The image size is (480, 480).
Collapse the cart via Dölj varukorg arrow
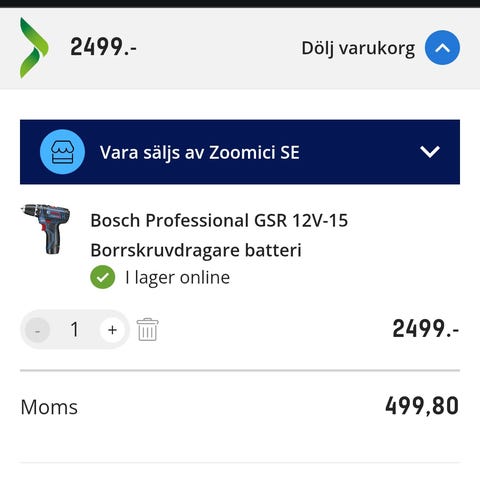pyautogui.click(x=442, y=48)
